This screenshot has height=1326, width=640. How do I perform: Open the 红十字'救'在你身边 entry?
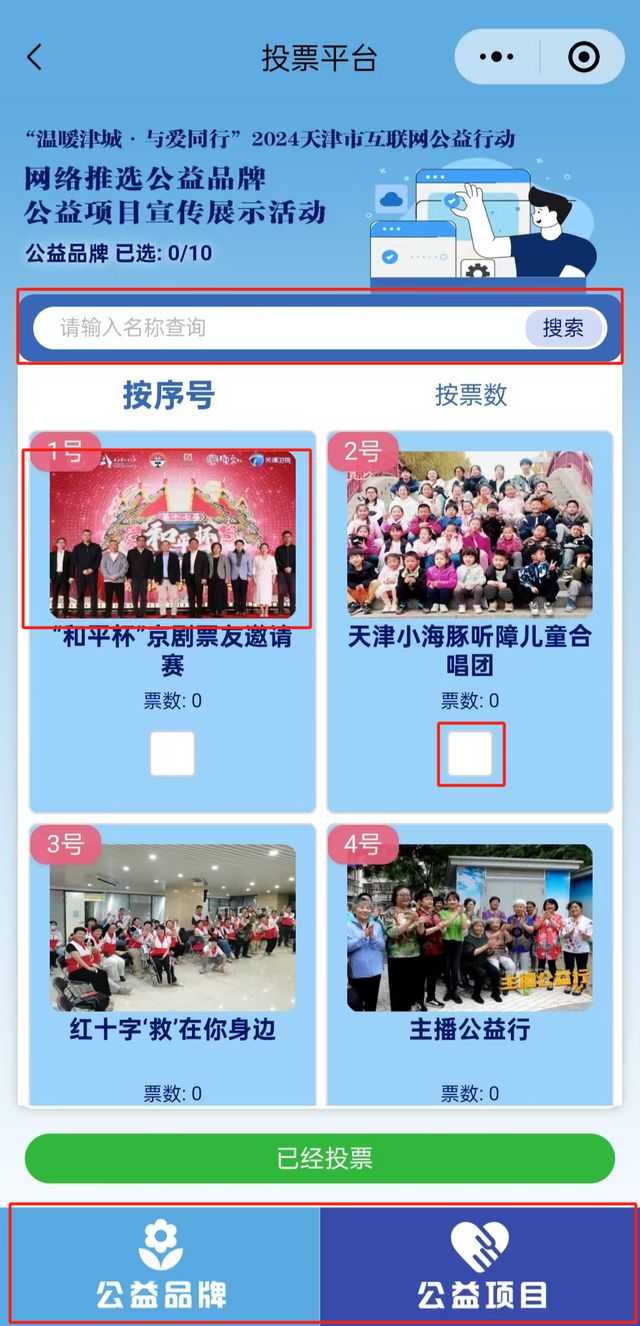[172, 928]
